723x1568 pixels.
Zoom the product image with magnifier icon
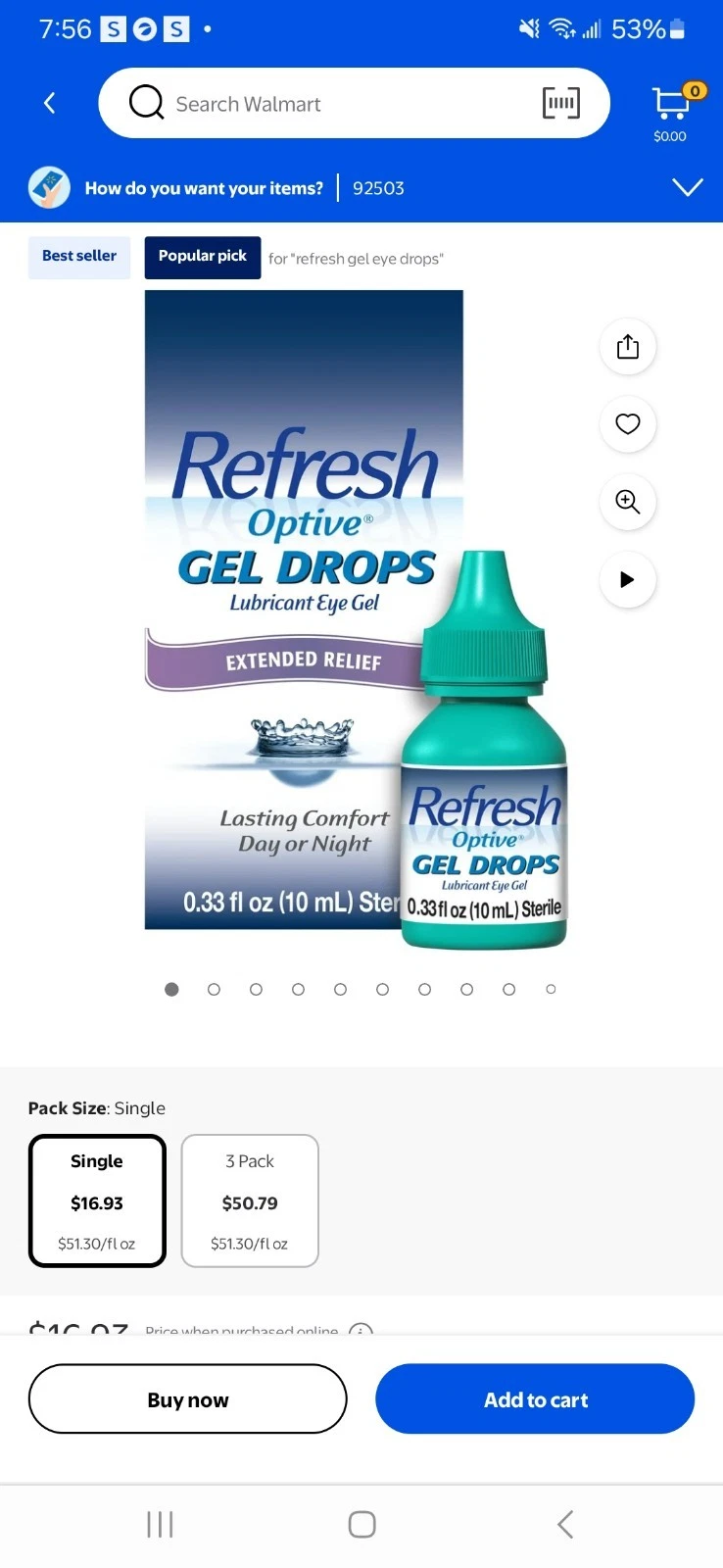(627, 502)
